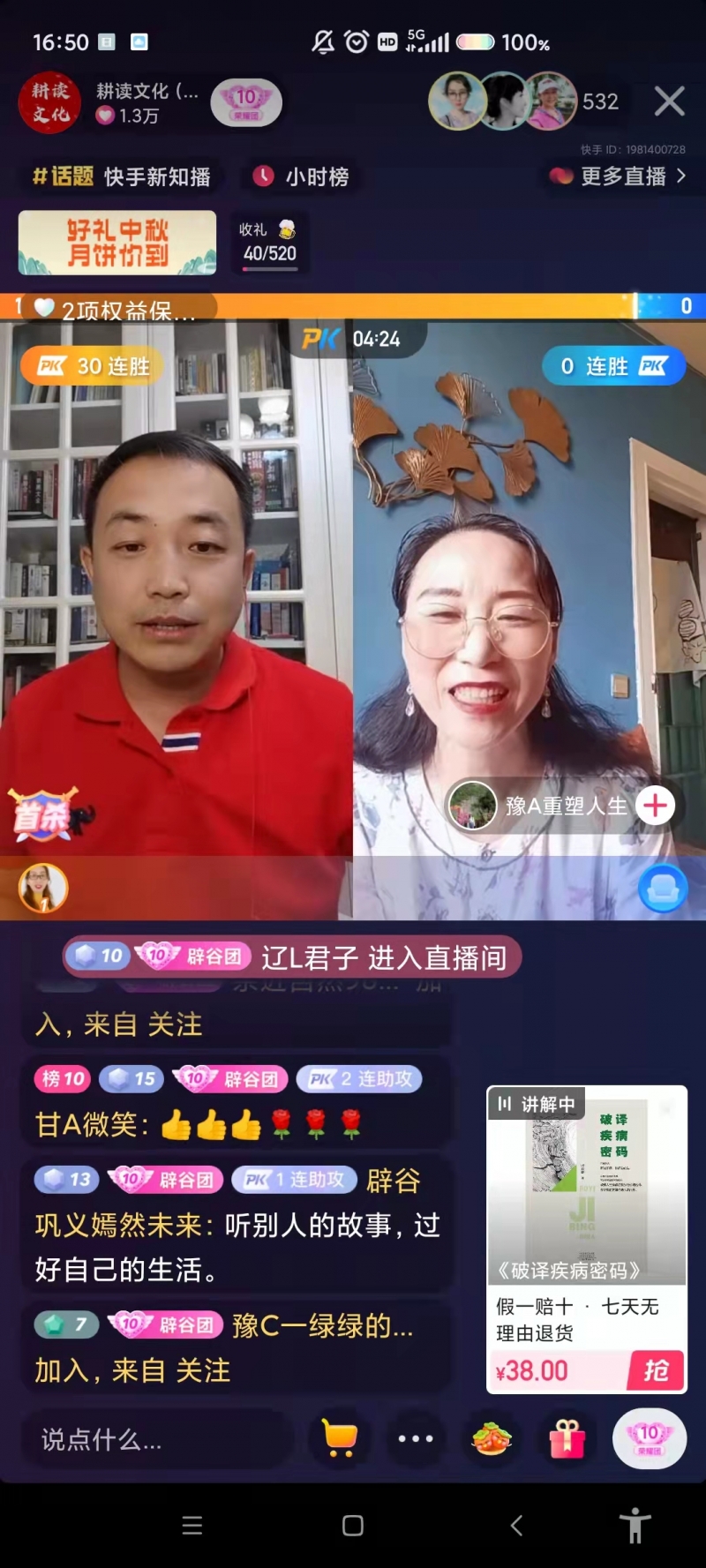Open the food basket activity icon
This screenshot has height=1568, width=706.
(492, 1438)
